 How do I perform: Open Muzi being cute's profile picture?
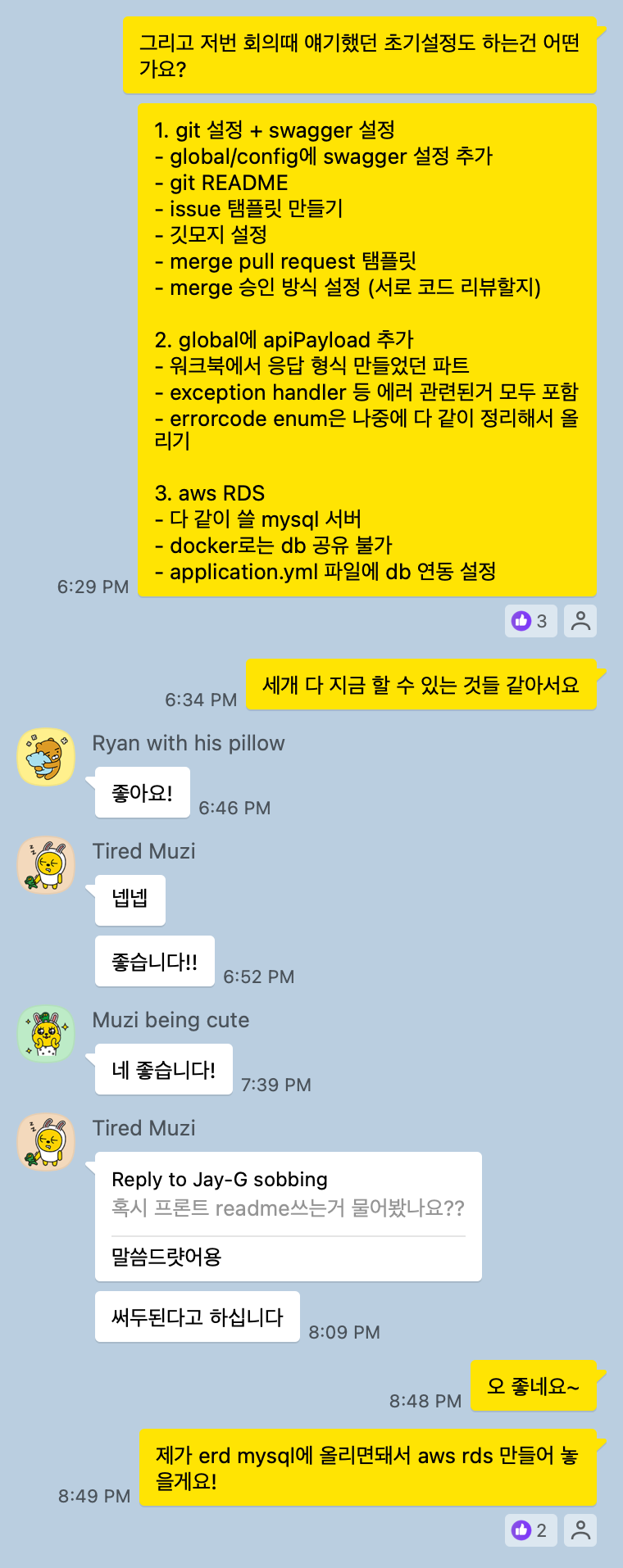pos(46,1033)
